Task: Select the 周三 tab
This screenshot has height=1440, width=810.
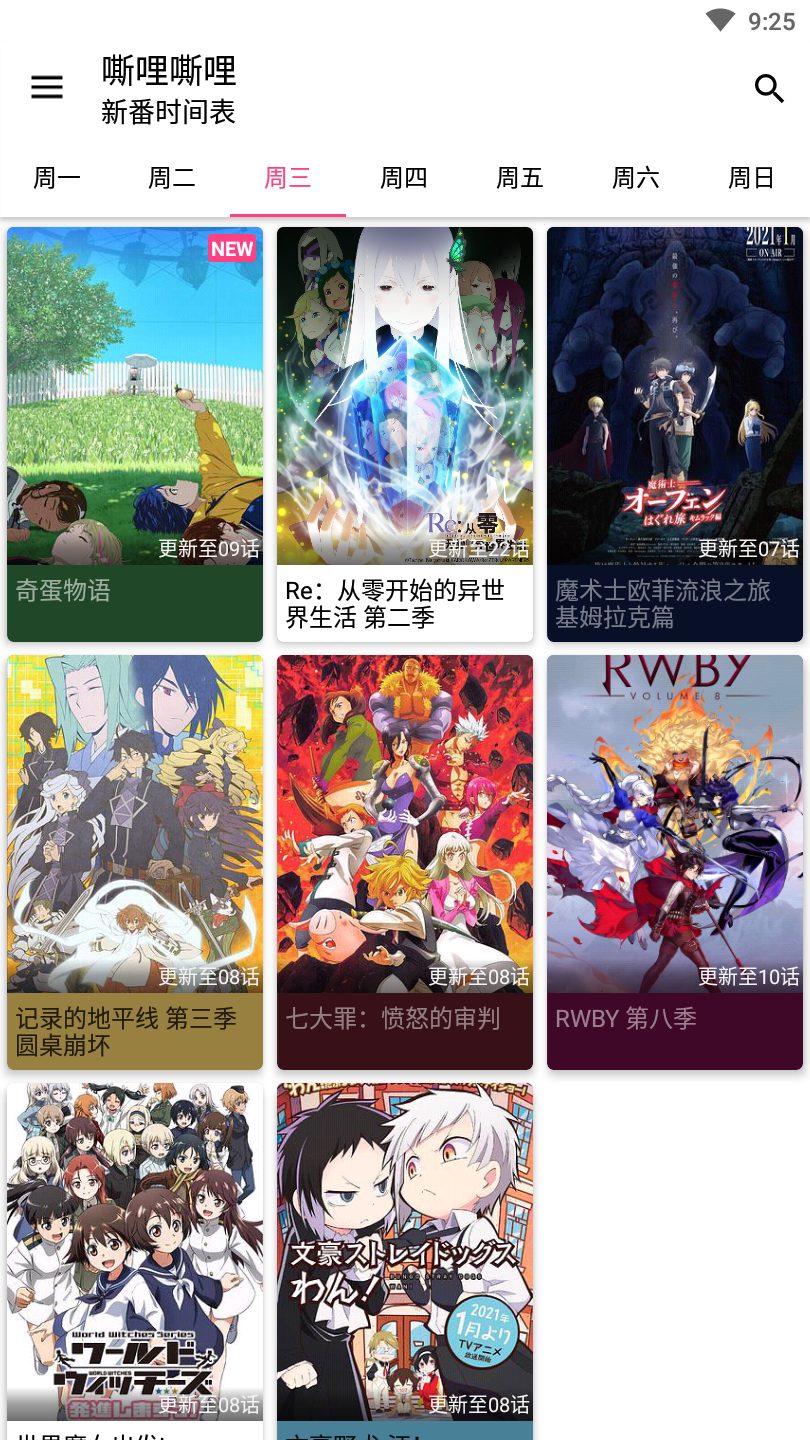Action: click(288, 178)
